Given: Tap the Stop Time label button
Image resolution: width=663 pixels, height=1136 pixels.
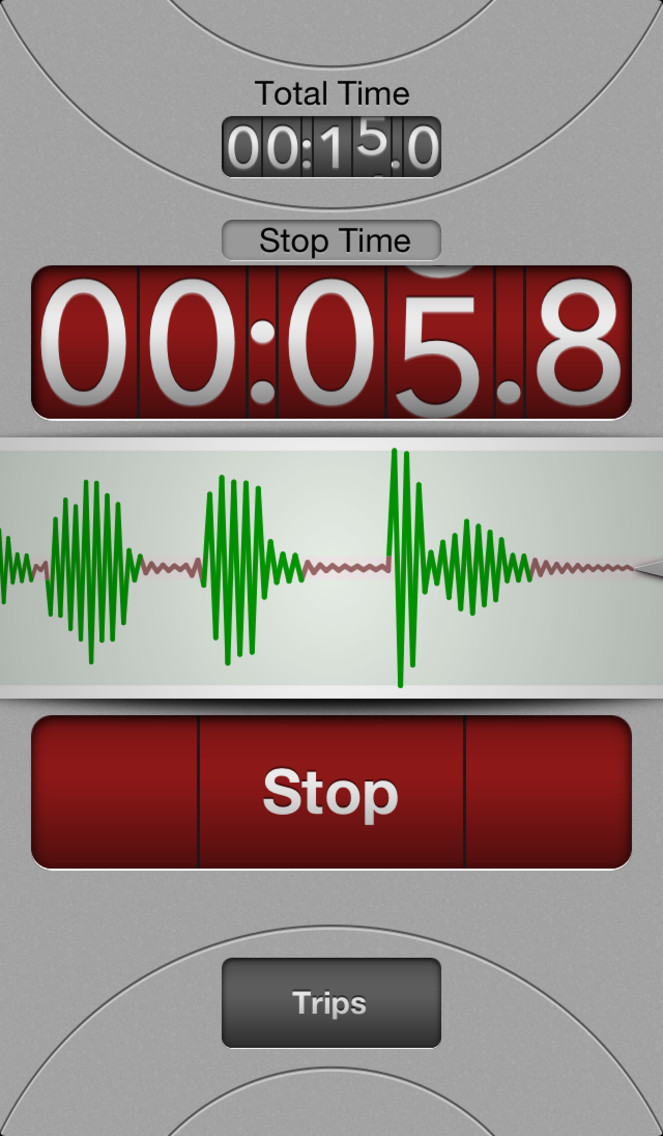Looking at the screenshot, I should coord(331,241).
